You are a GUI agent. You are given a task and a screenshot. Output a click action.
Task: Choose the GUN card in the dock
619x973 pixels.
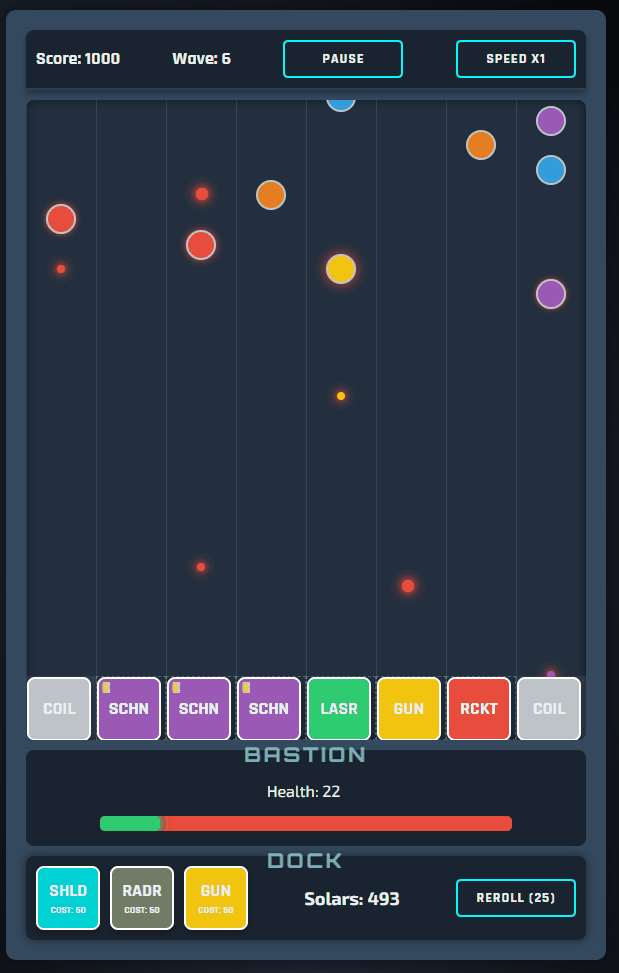click(216, 897)
